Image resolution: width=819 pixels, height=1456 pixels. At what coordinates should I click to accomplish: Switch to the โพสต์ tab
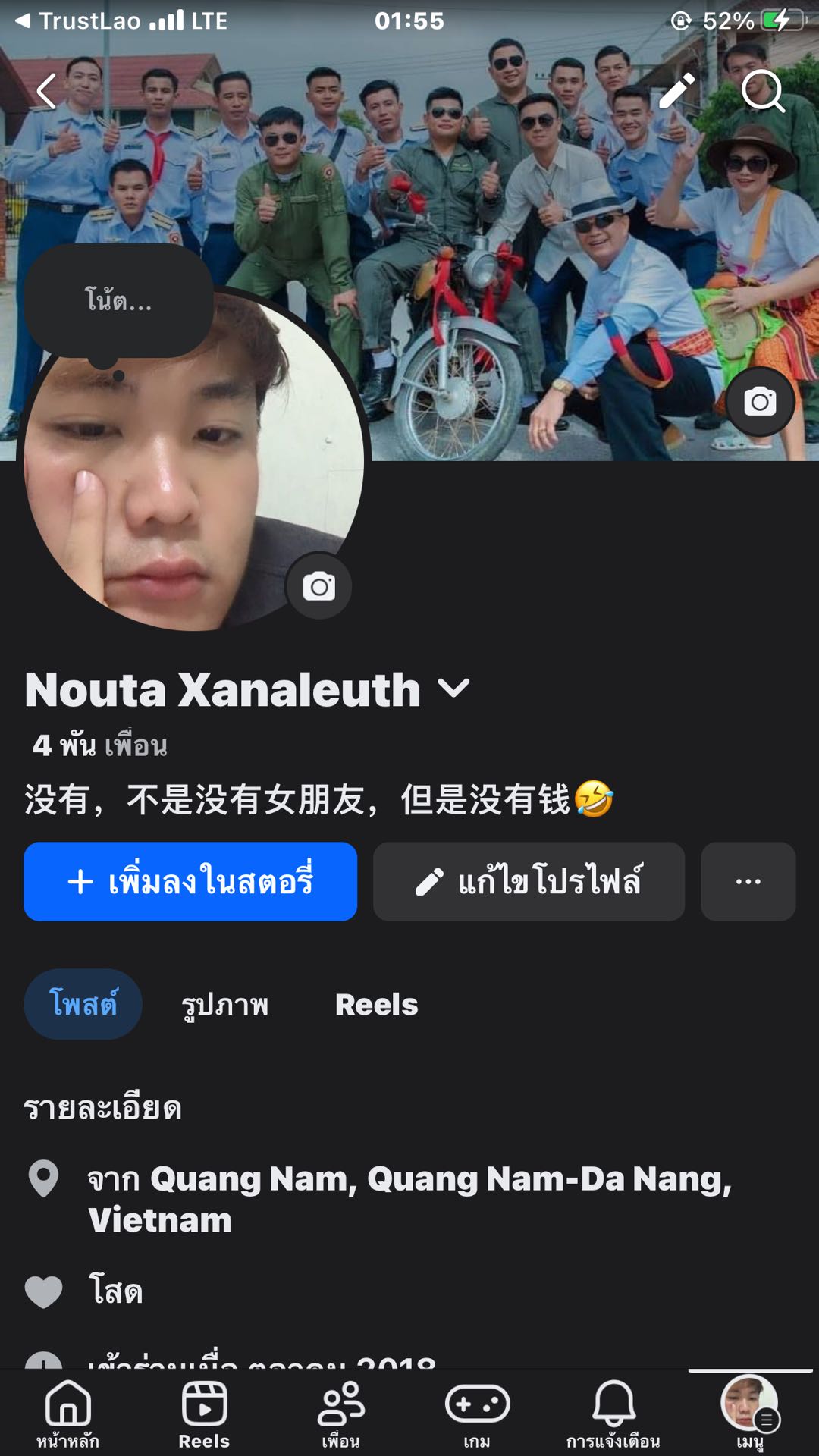(x=83, y=1004)
